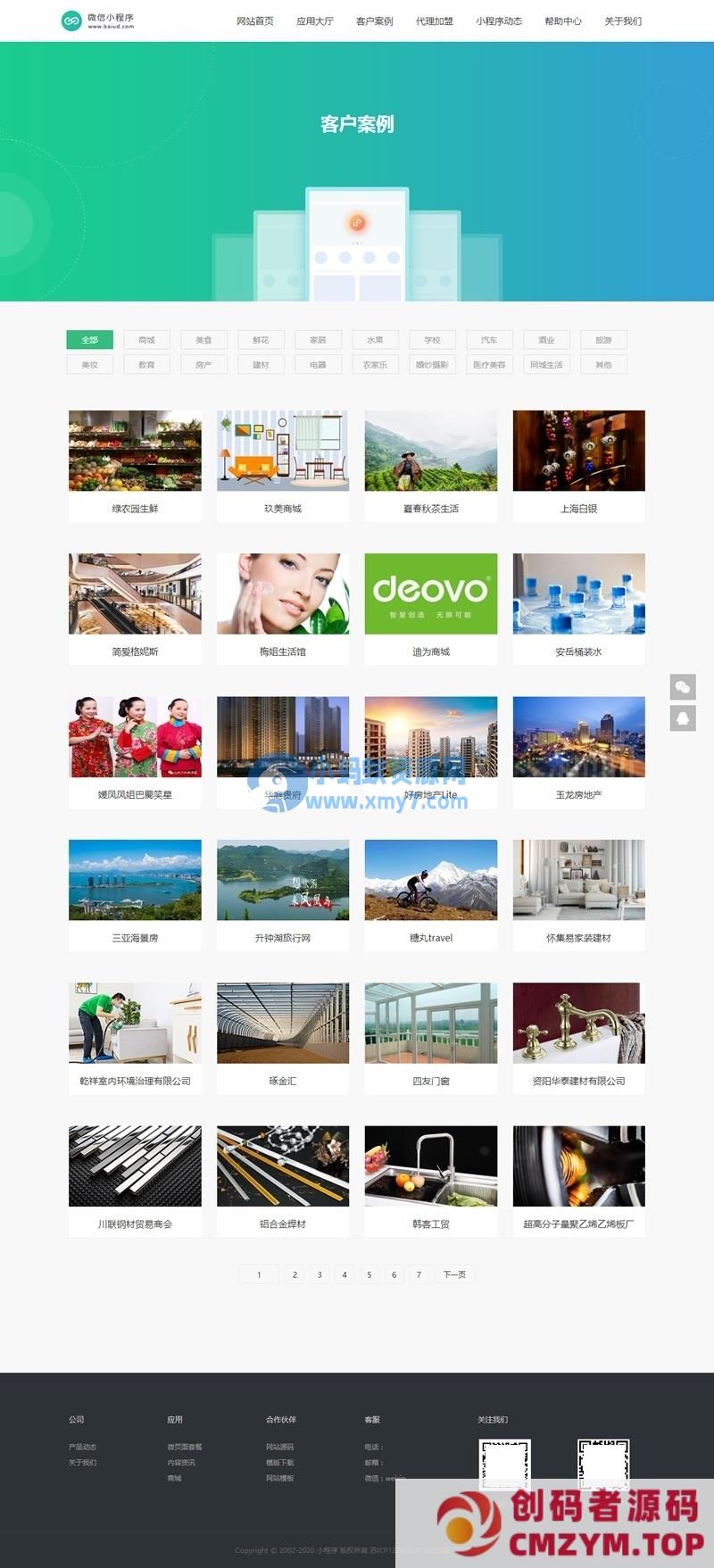This screenshot has width=714, height=1568.
Task: Open the 网站首页 nav link
Action: (x=254, y=21)
